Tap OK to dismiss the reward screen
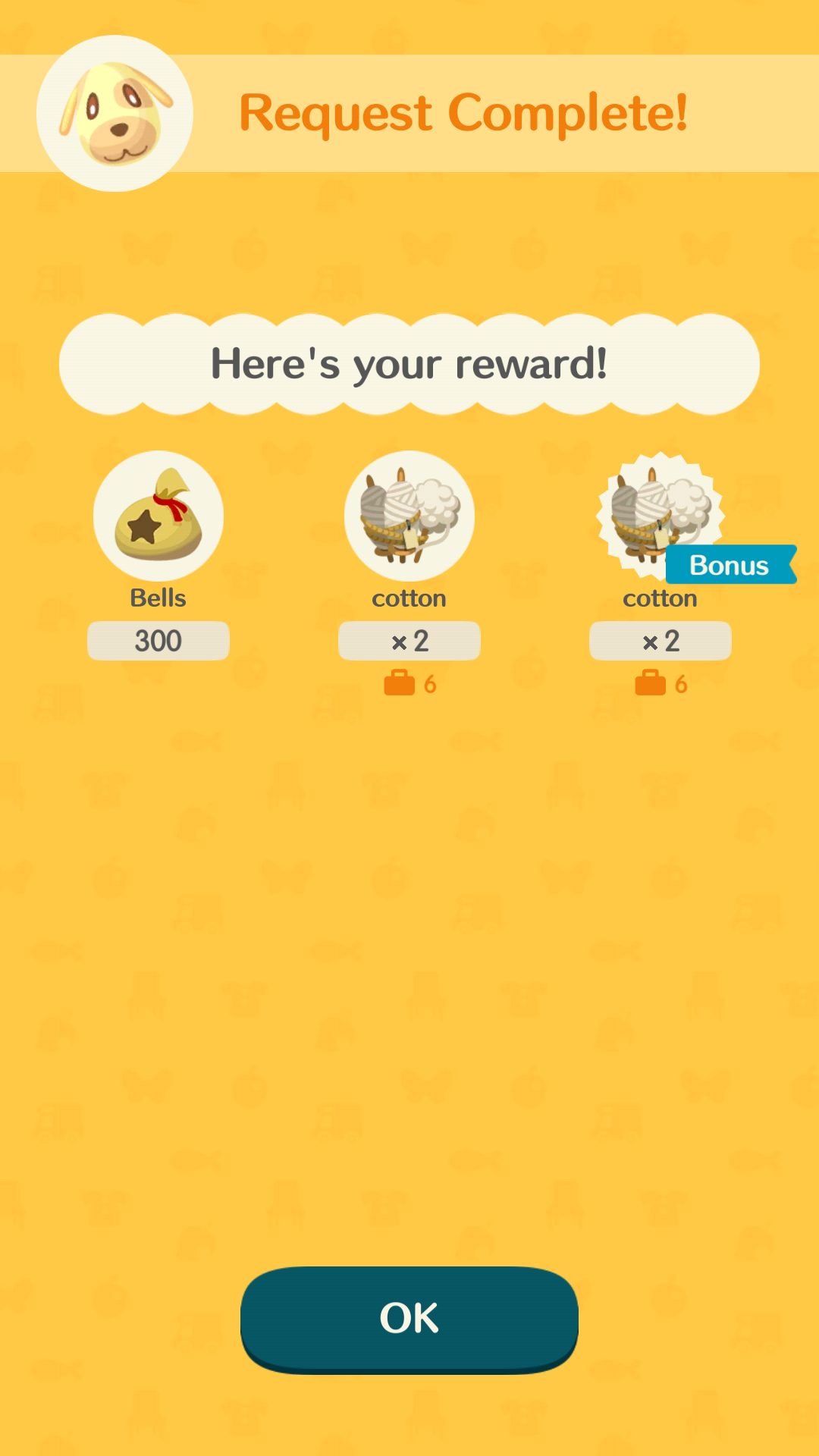 tap(409, 1319)
